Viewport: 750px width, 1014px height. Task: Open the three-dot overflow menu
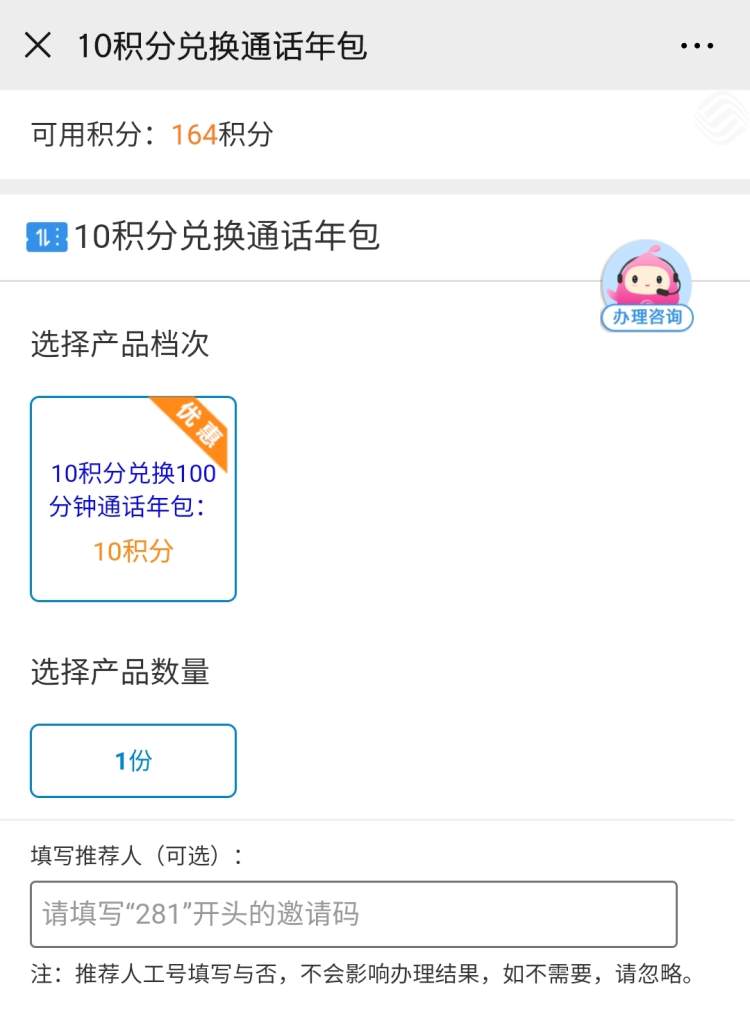pyautogui.click(x=697, y=46)
